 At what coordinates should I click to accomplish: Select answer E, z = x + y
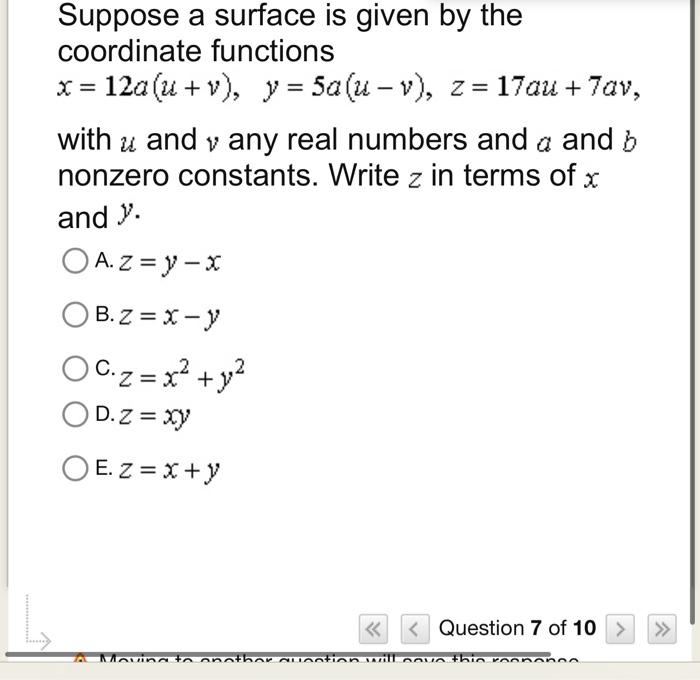pos(76,466)
